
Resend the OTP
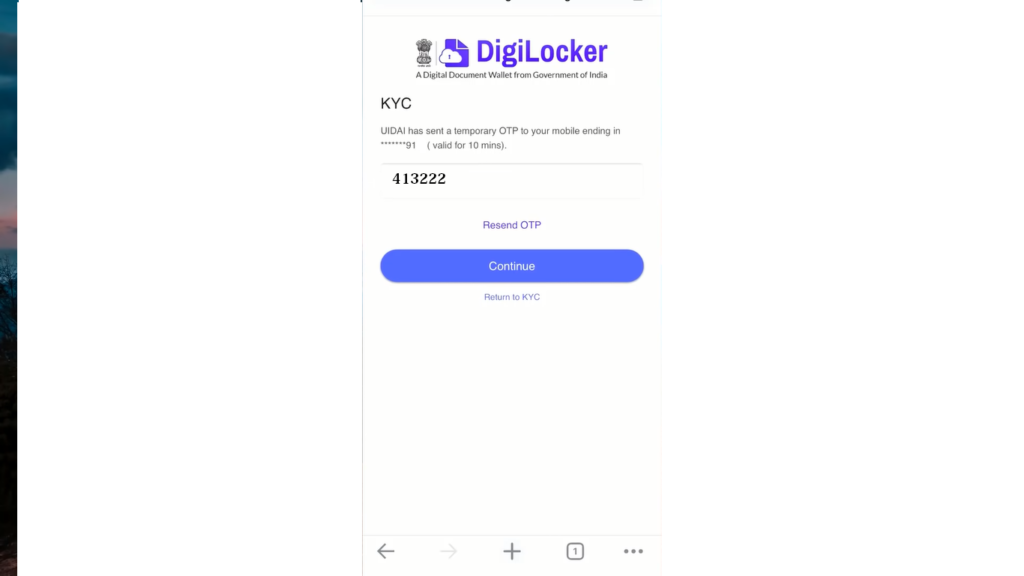[x=511, y=225]
